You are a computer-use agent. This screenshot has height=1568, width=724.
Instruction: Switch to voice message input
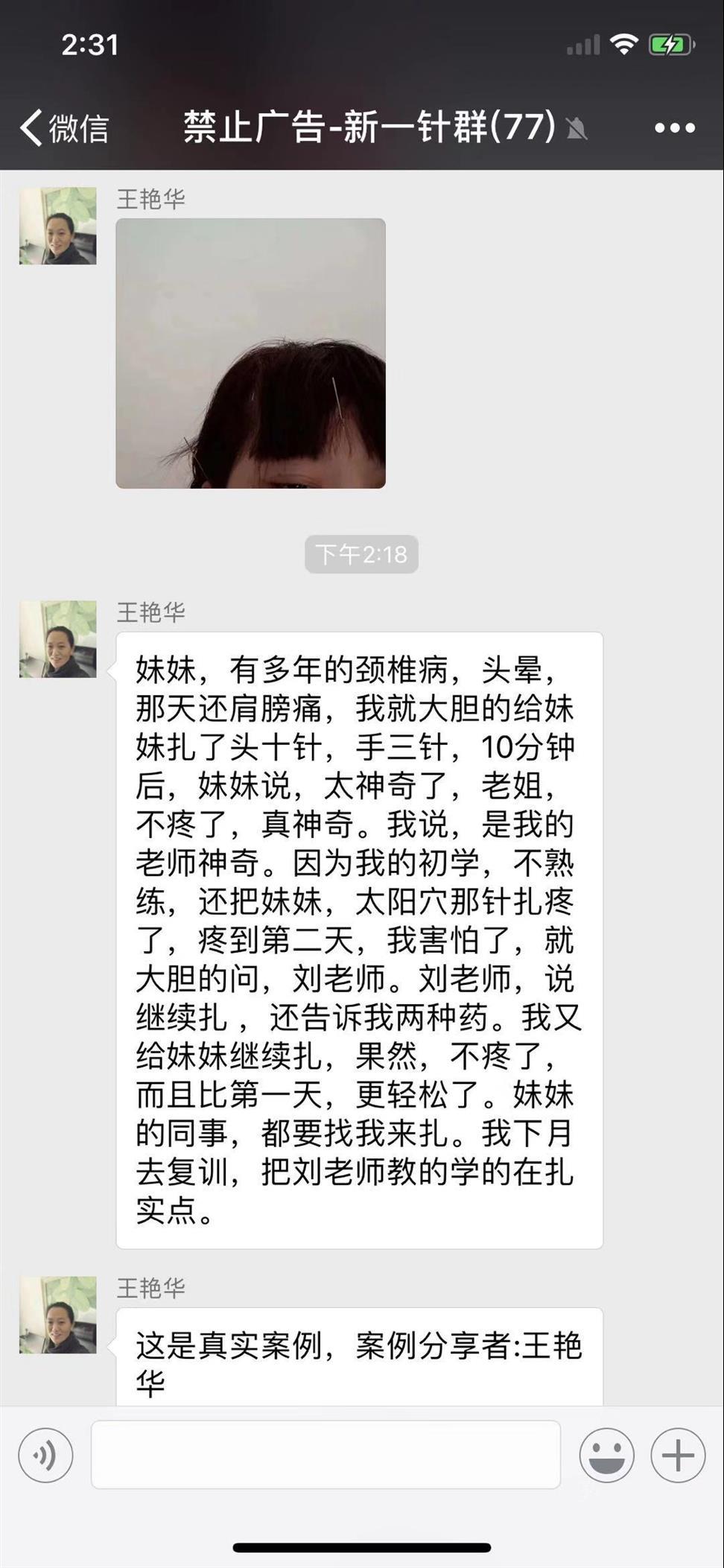tap(45, 1455)
